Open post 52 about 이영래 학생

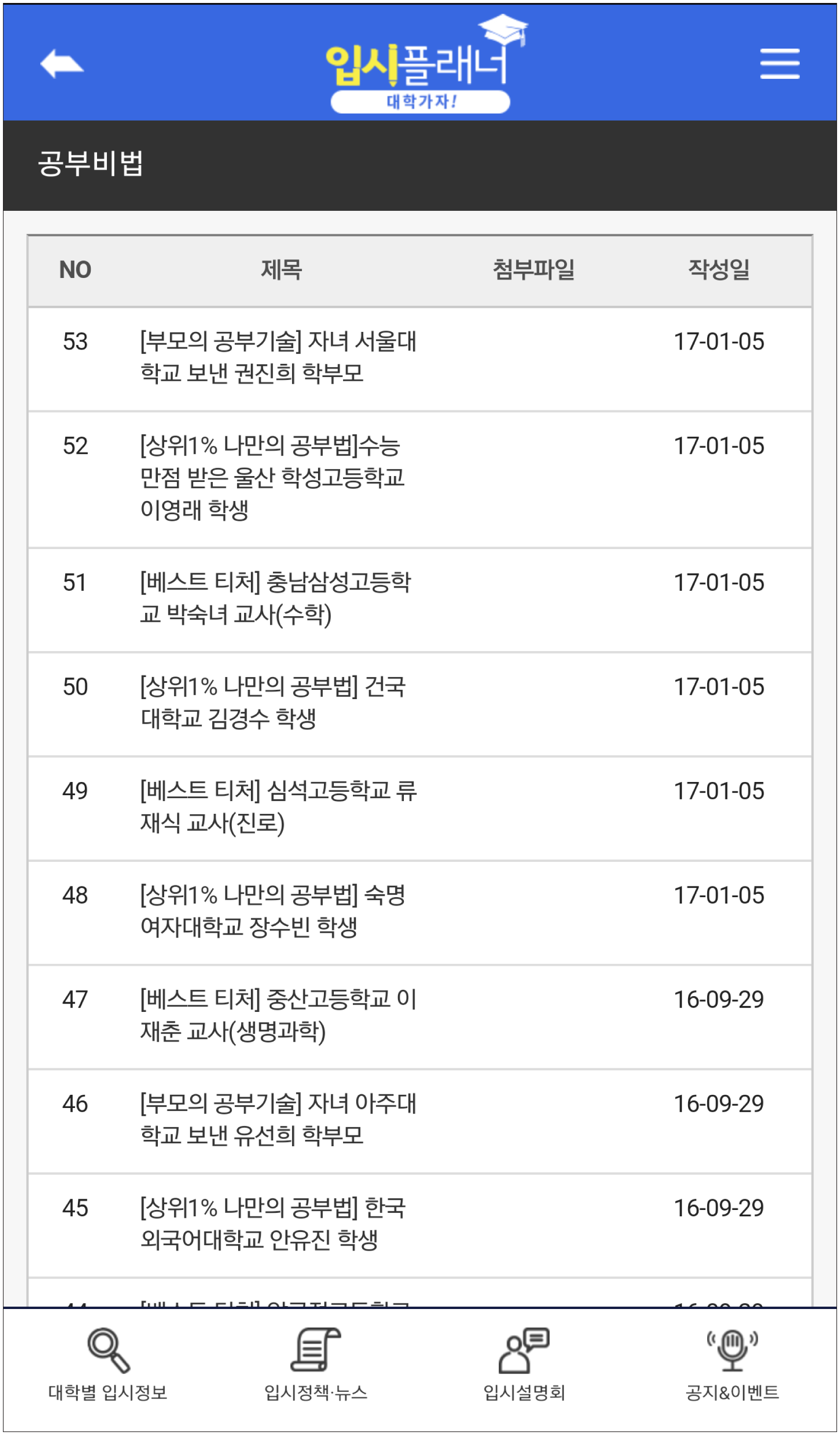272,477
